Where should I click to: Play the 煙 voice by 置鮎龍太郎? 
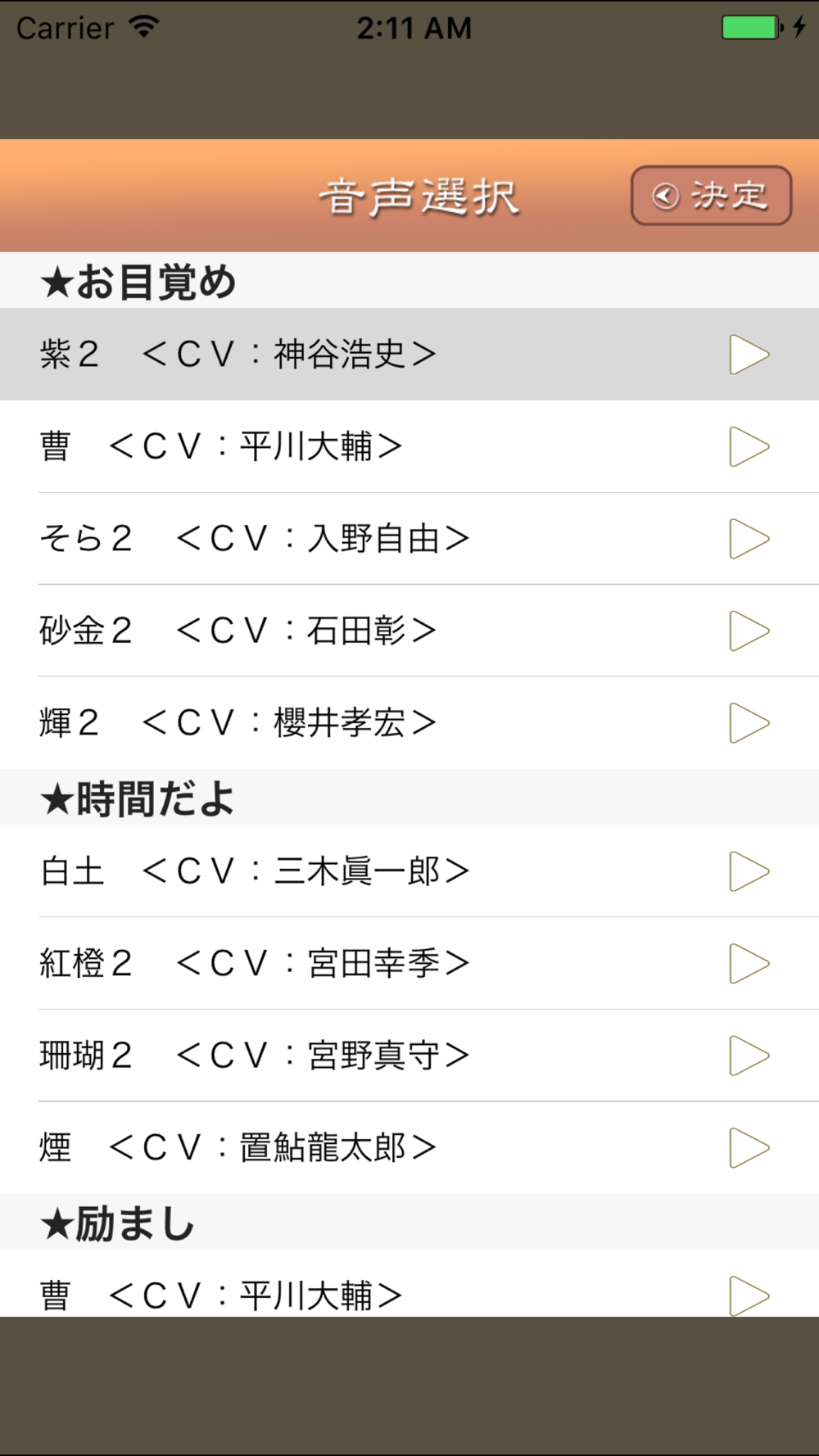(x=749, y=1147)
